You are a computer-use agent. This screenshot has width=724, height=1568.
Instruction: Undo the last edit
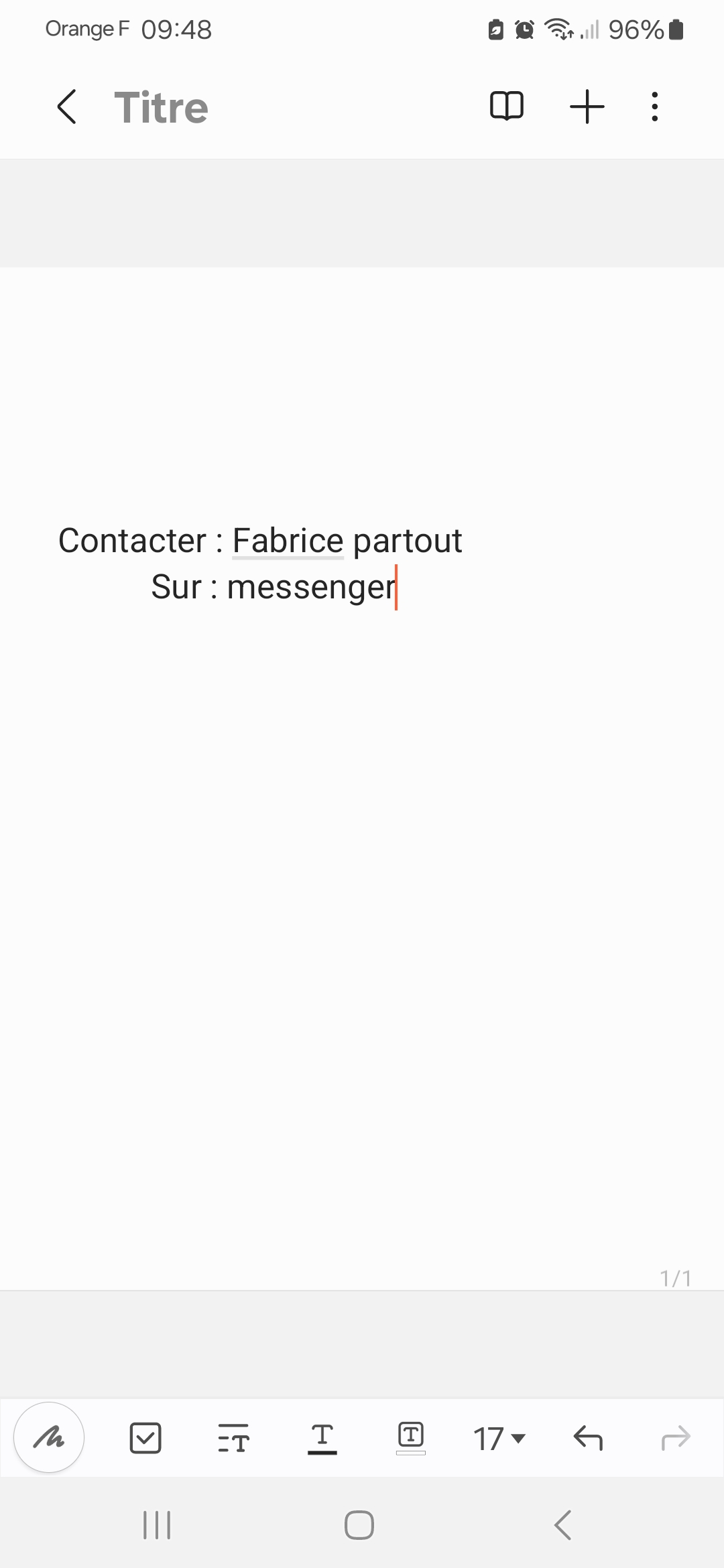588,1438
